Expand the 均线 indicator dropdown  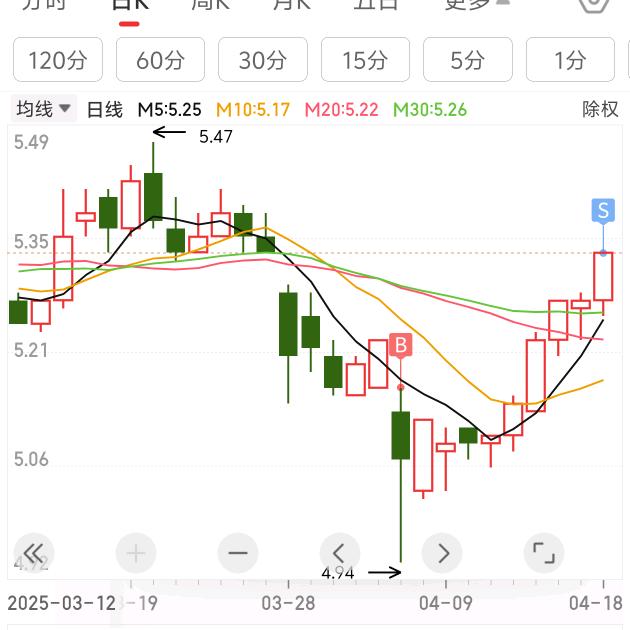click(x=43, y=109)
